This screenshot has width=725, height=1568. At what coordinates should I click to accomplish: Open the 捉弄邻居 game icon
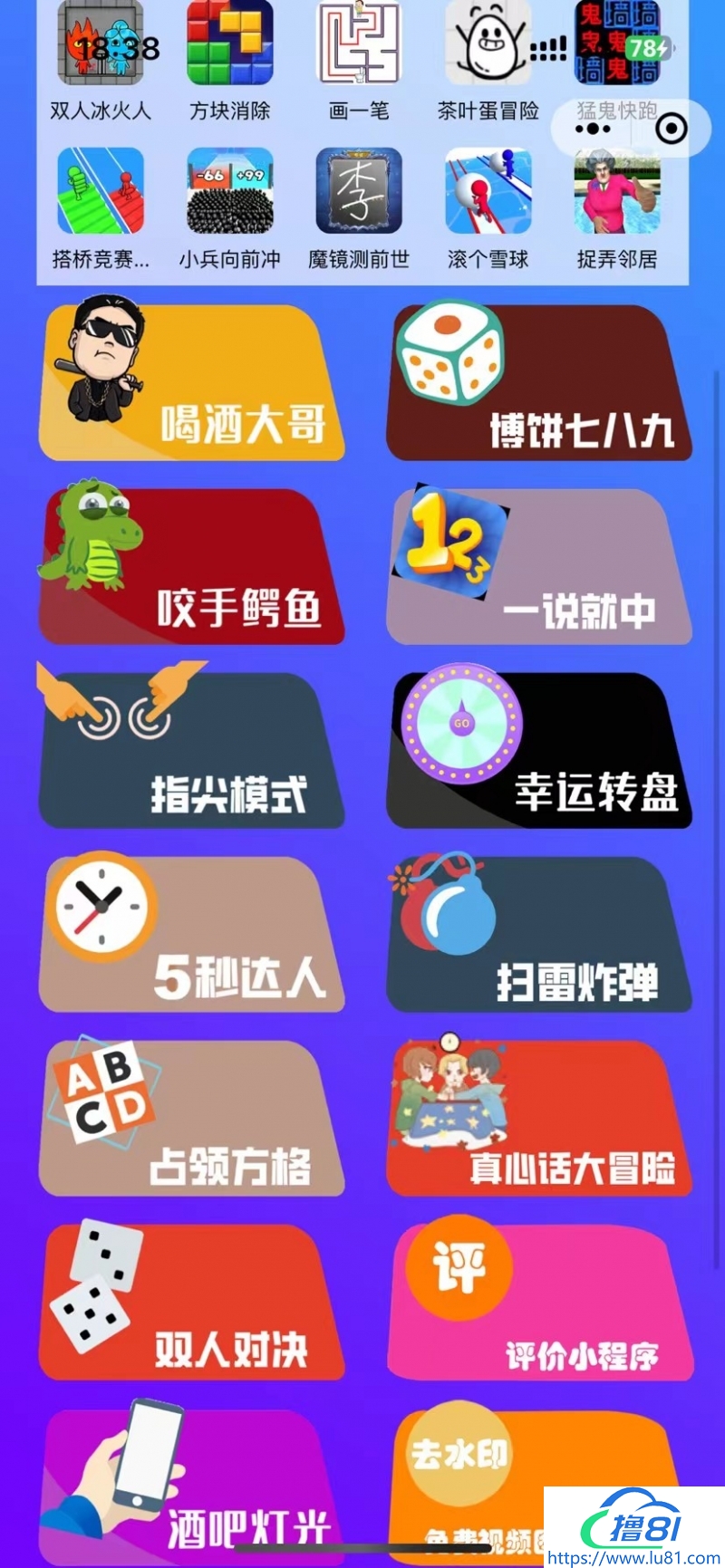(616, 190)
